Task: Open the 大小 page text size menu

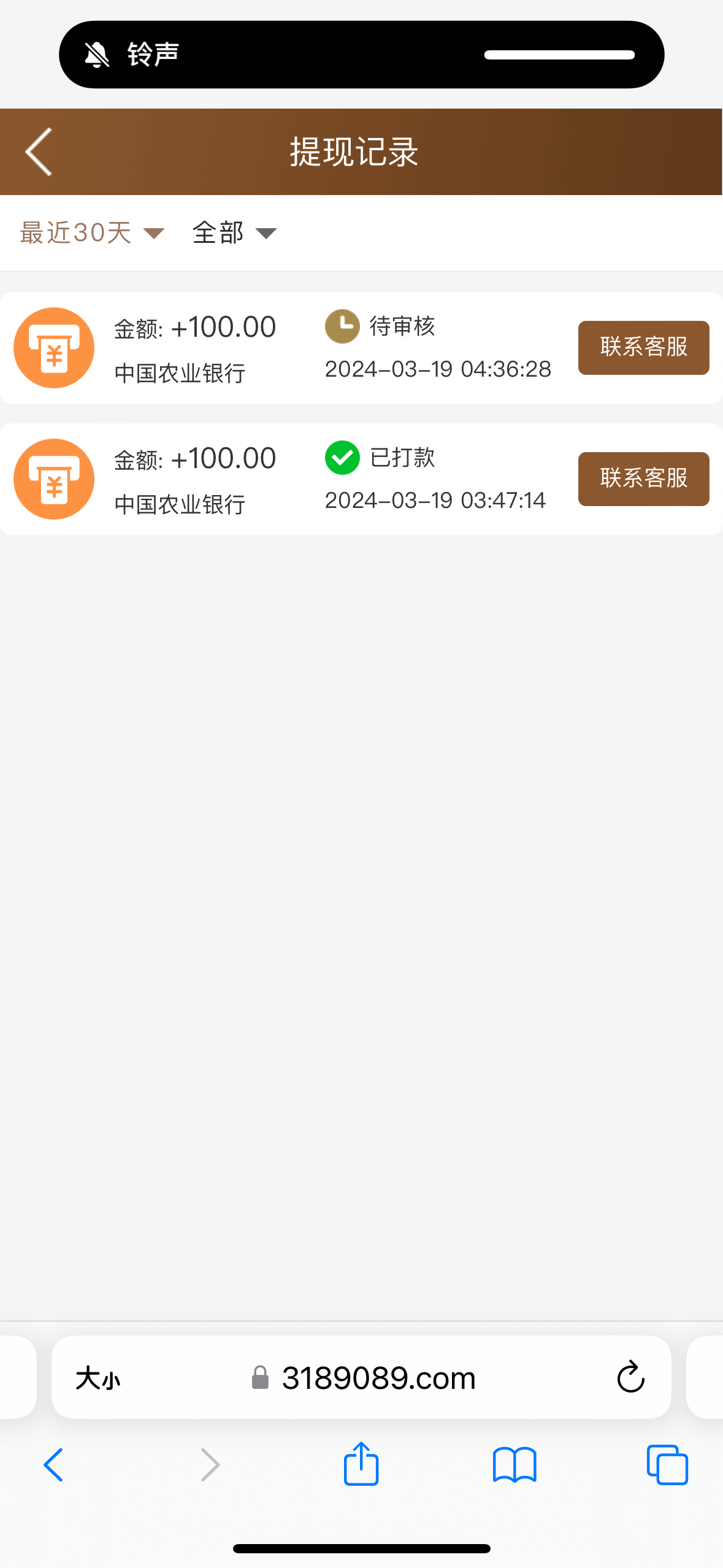Action: click(98, 1378)
